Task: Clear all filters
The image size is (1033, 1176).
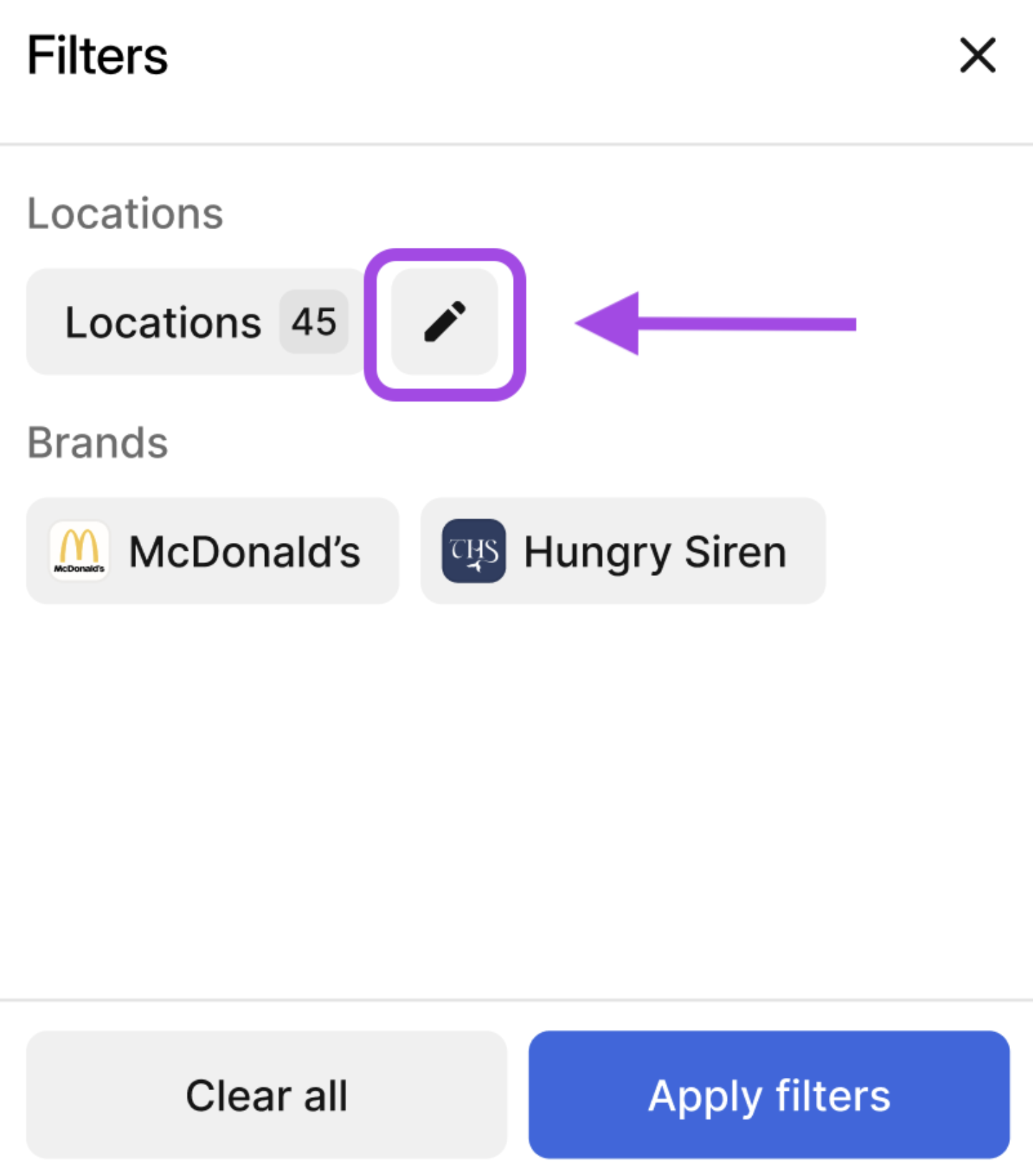Action: (x=266, y=1095)
